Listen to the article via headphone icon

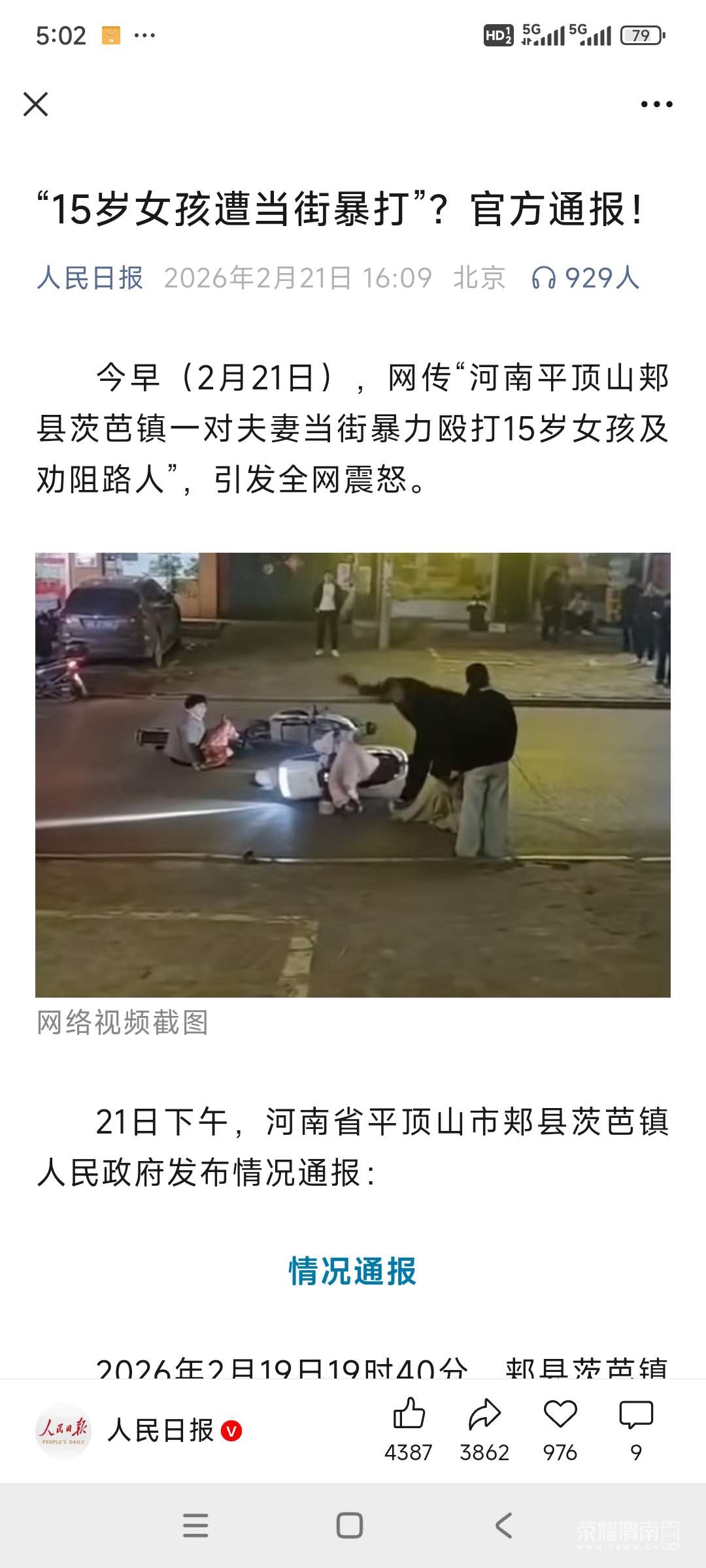[544, 278]
